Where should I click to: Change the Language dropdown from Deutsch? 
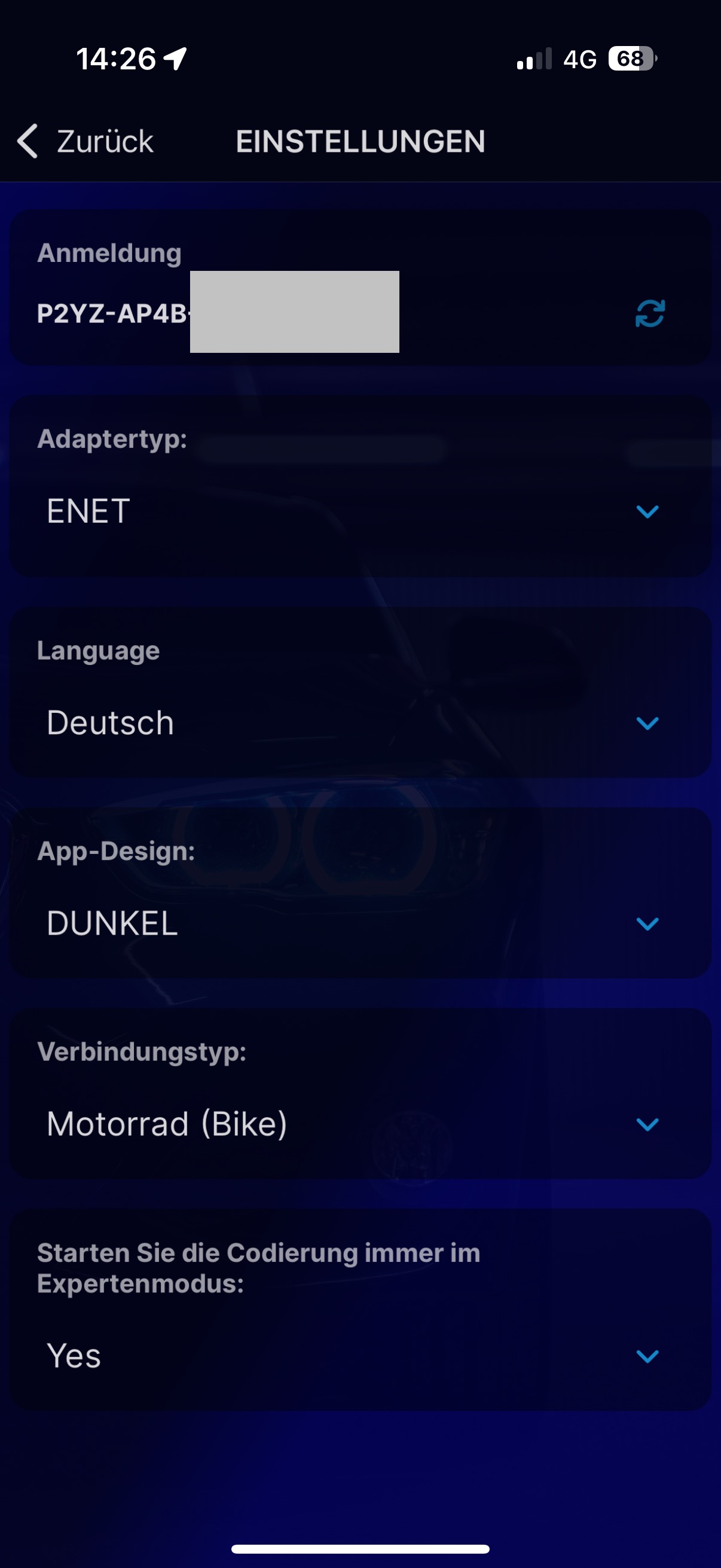click(360, 722)
